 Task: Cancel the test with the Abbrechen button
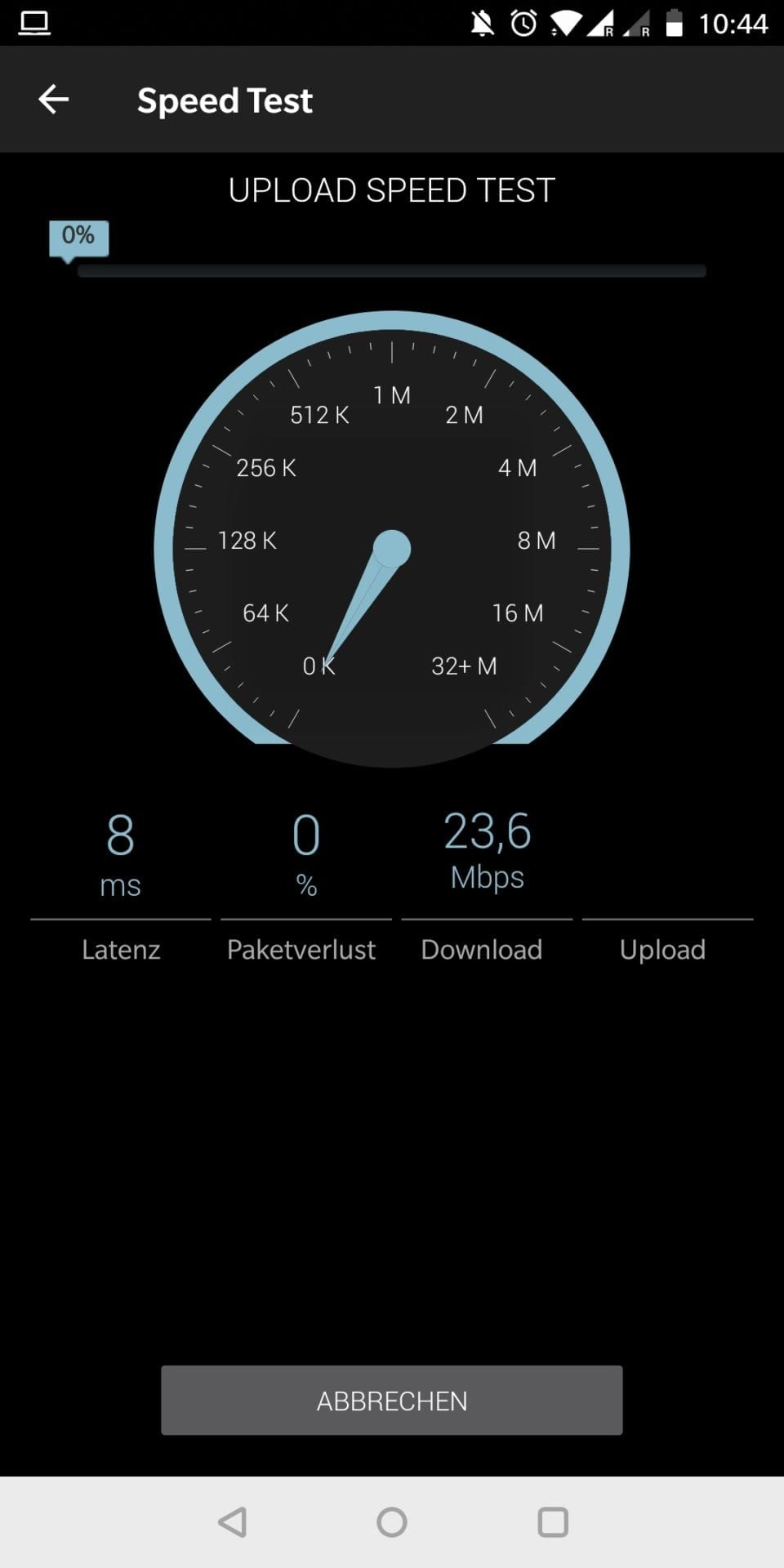[392, 1401]
